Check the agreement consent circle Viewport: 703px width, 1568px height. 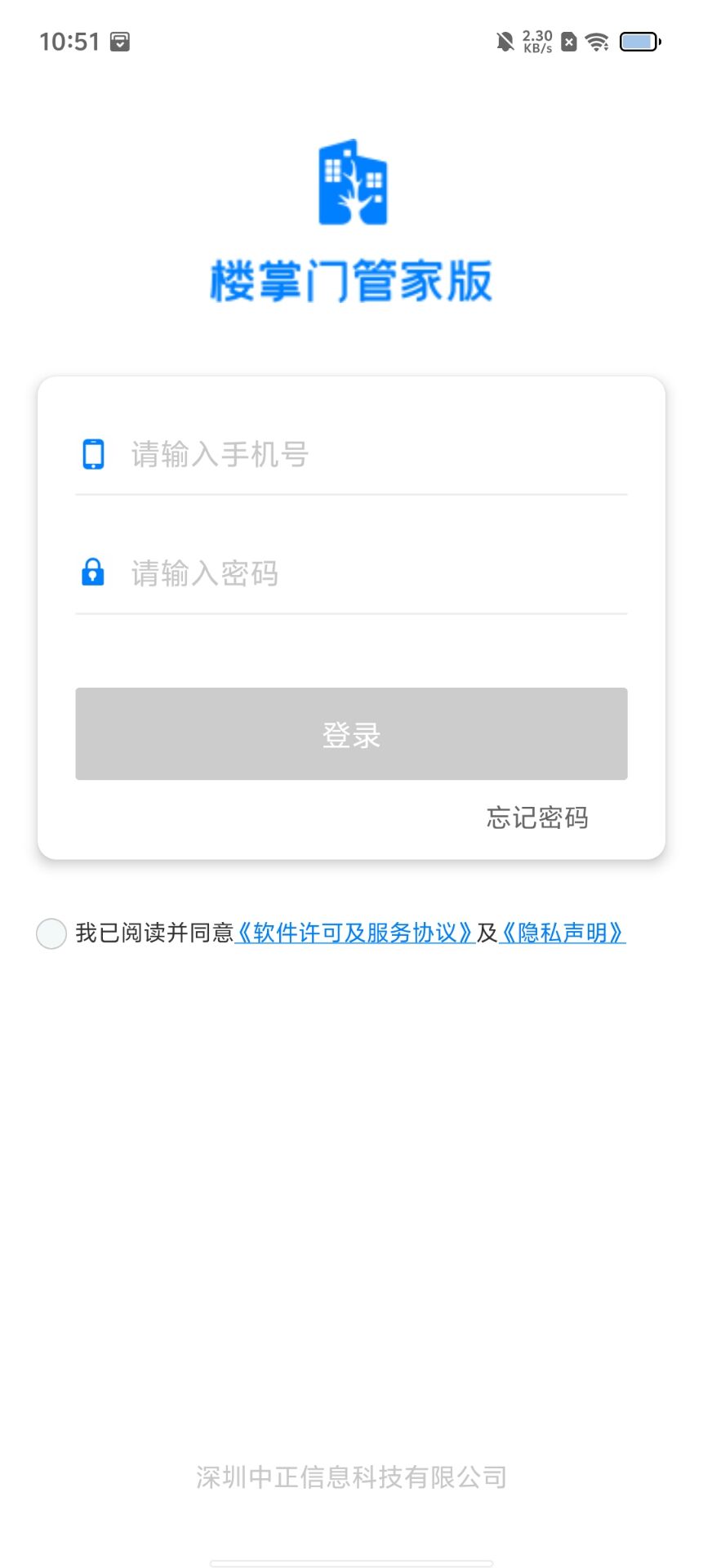51,933
